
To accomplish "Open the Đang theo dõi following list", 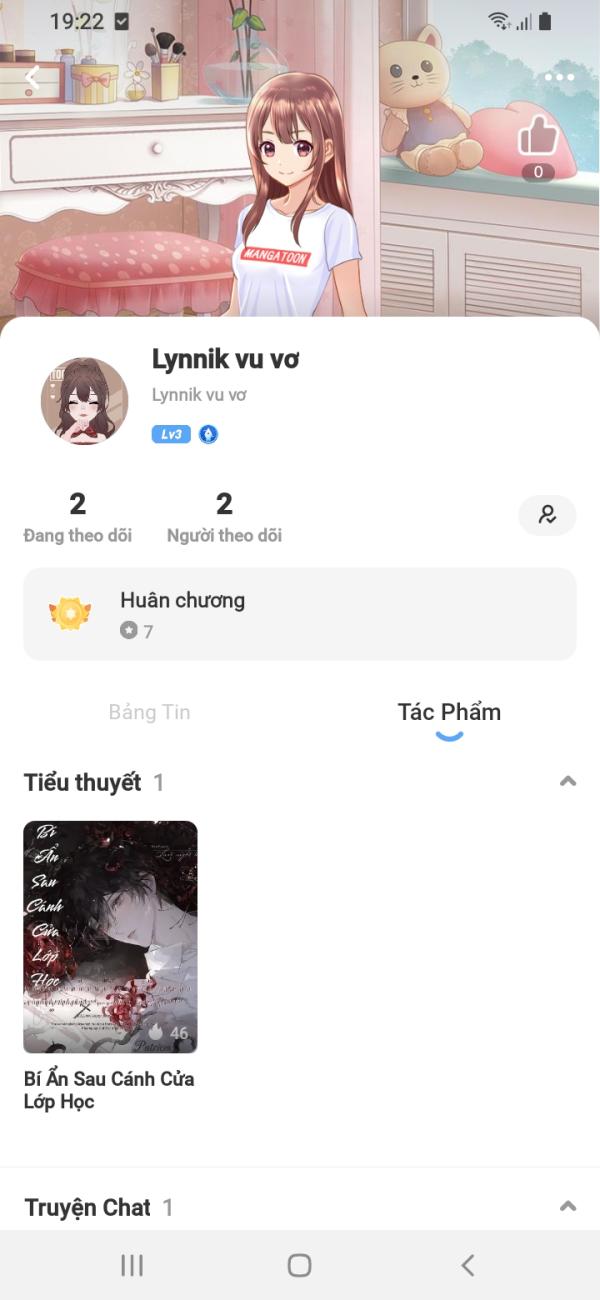I will [77, 517].
